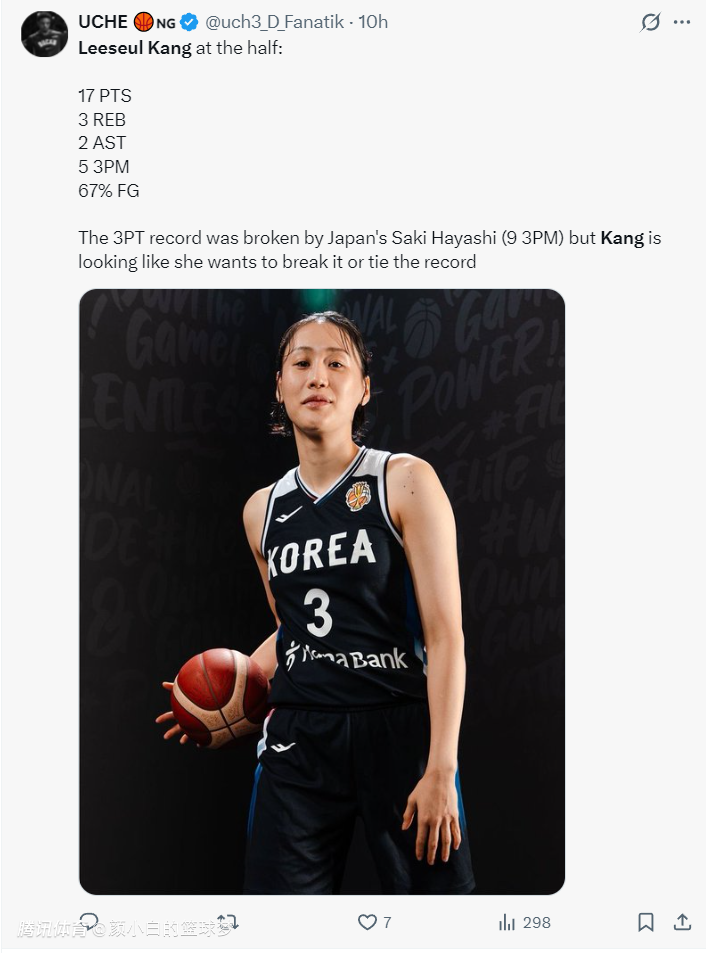This screenshot has height=953, width=706.
Task: Bookmark this tweet
Action: (646, 922)
